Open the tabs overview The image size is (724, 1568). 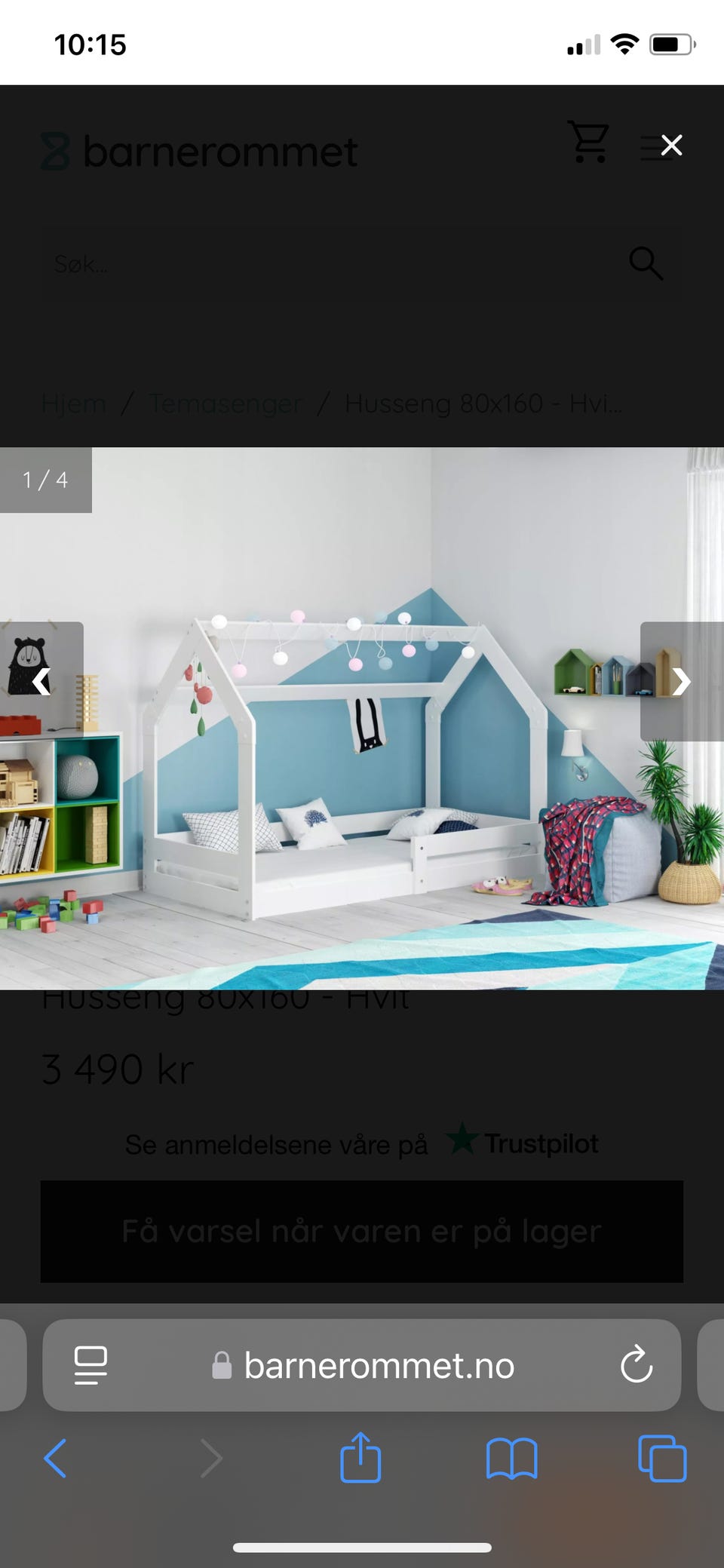(x=662, y=1458)
